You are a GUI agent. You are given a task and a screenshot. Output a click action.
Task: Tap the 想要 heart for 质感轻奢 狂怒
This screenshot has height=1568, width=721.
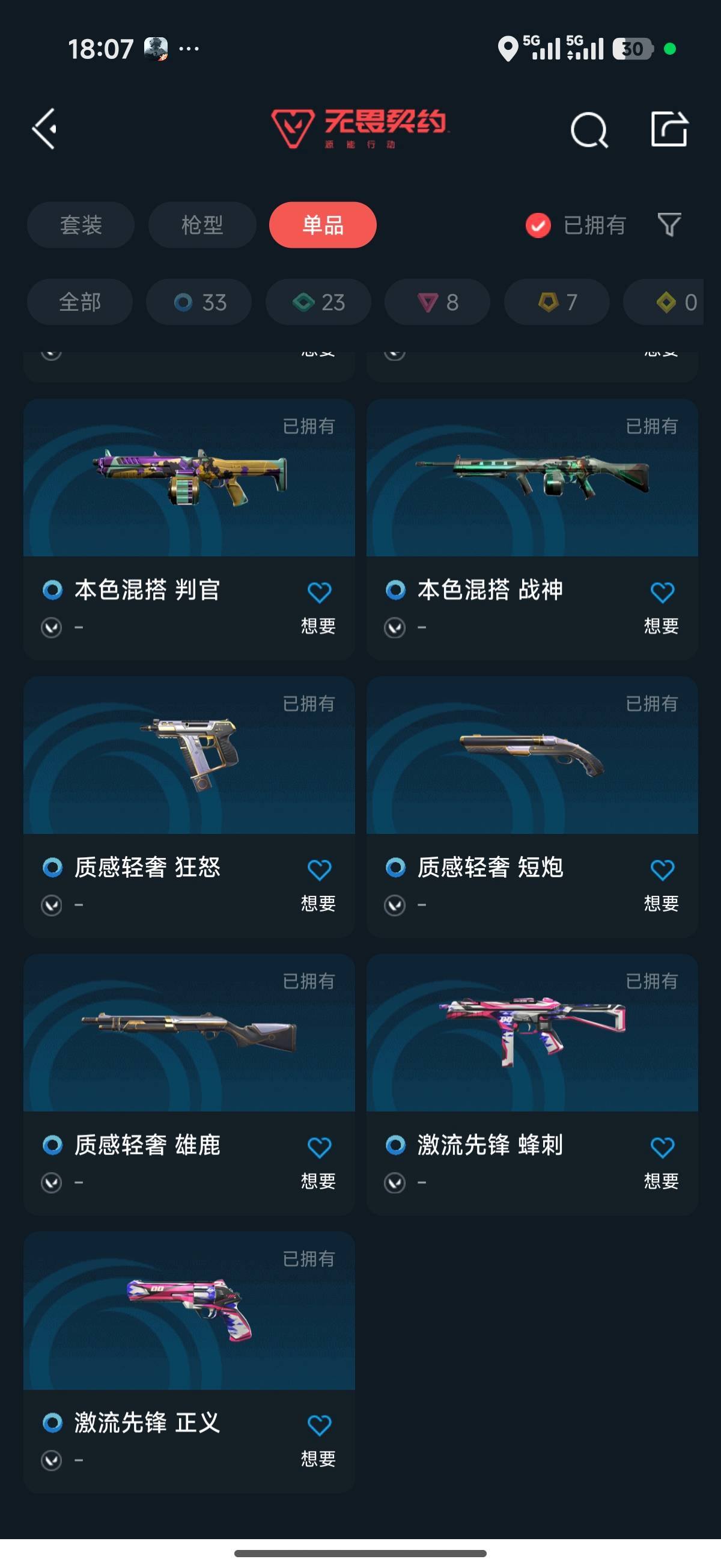(319, 871)
